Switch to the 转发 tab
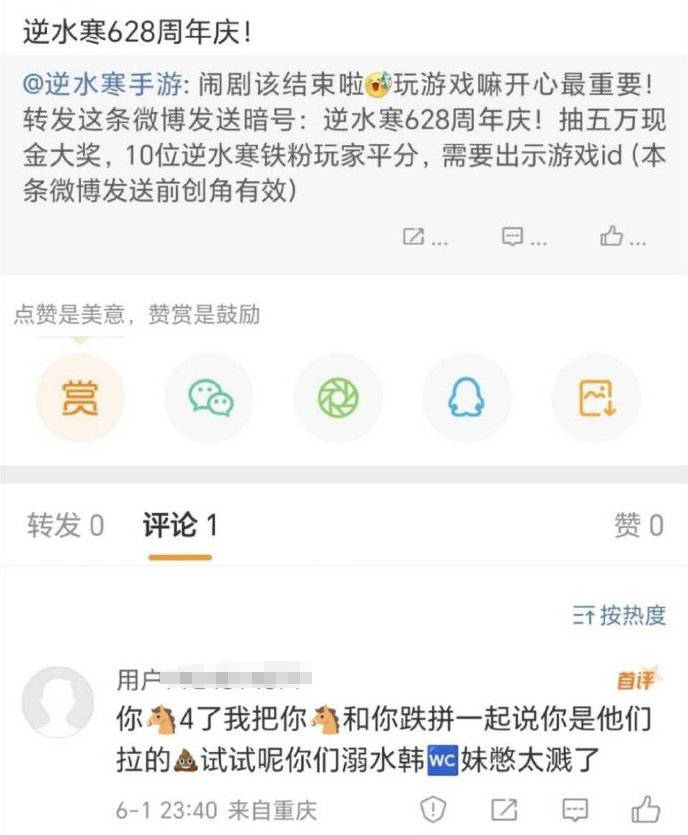This screenshot has width=688, height=835. 65,525
